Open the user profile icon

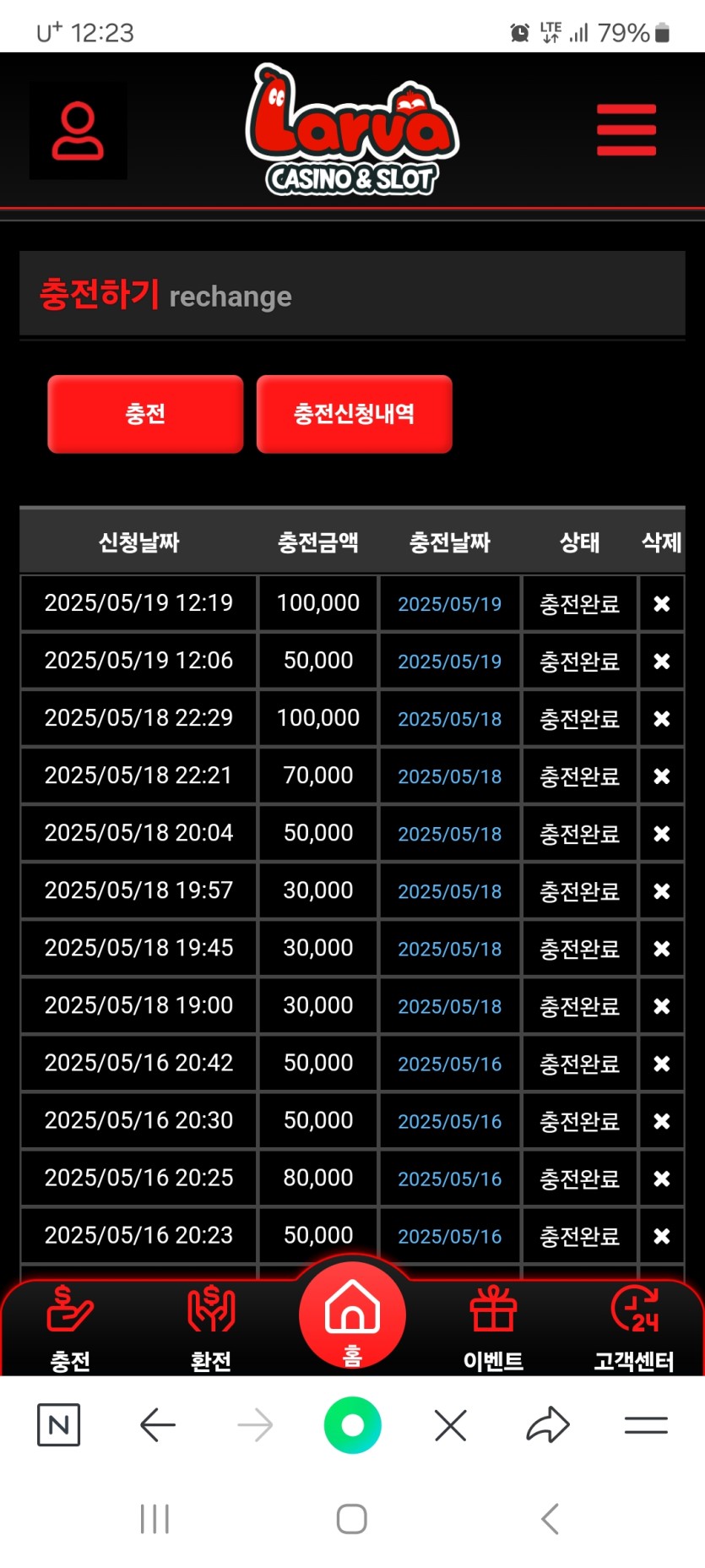[78, 131]
